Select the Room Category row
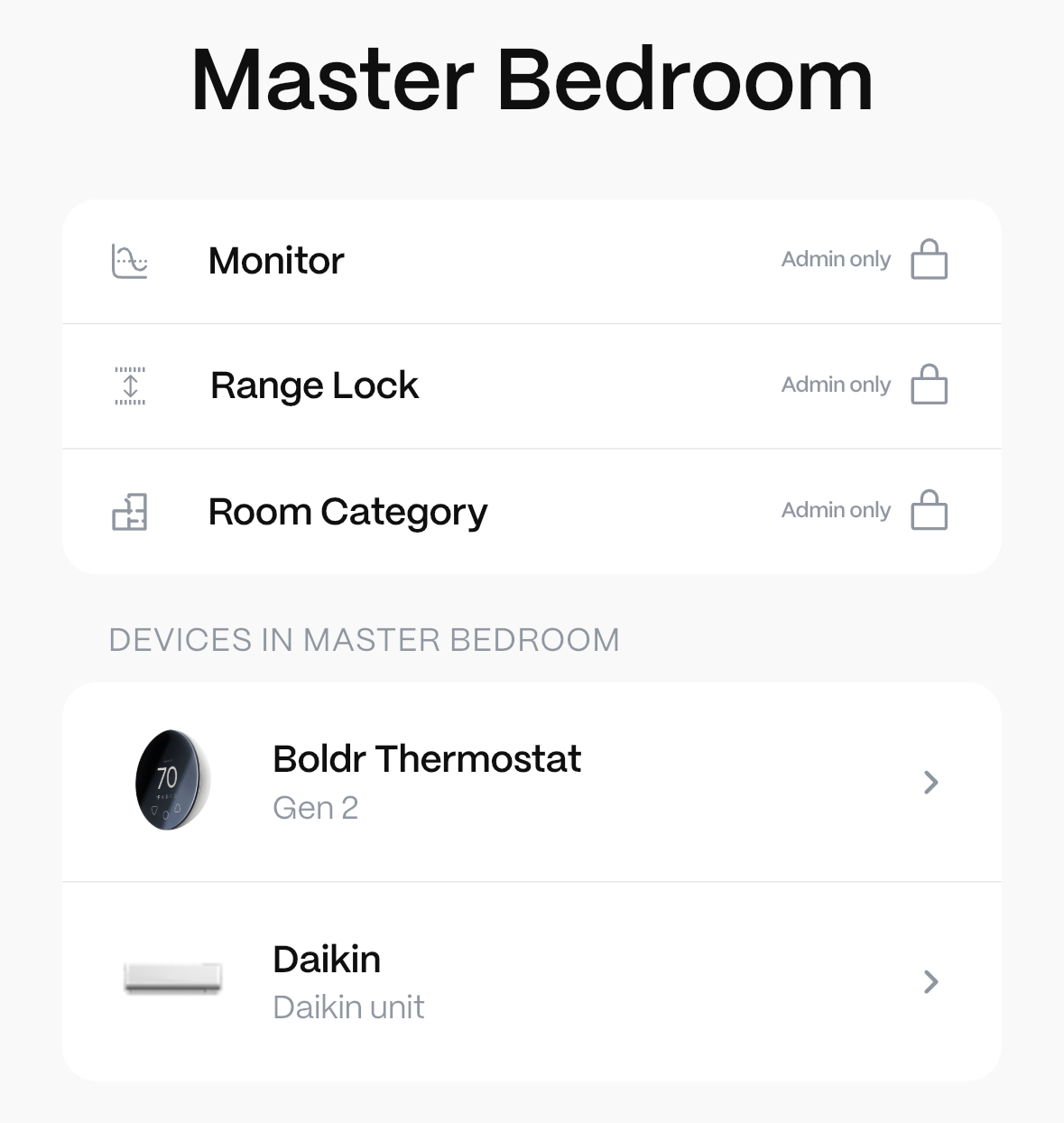 (531, 512)
